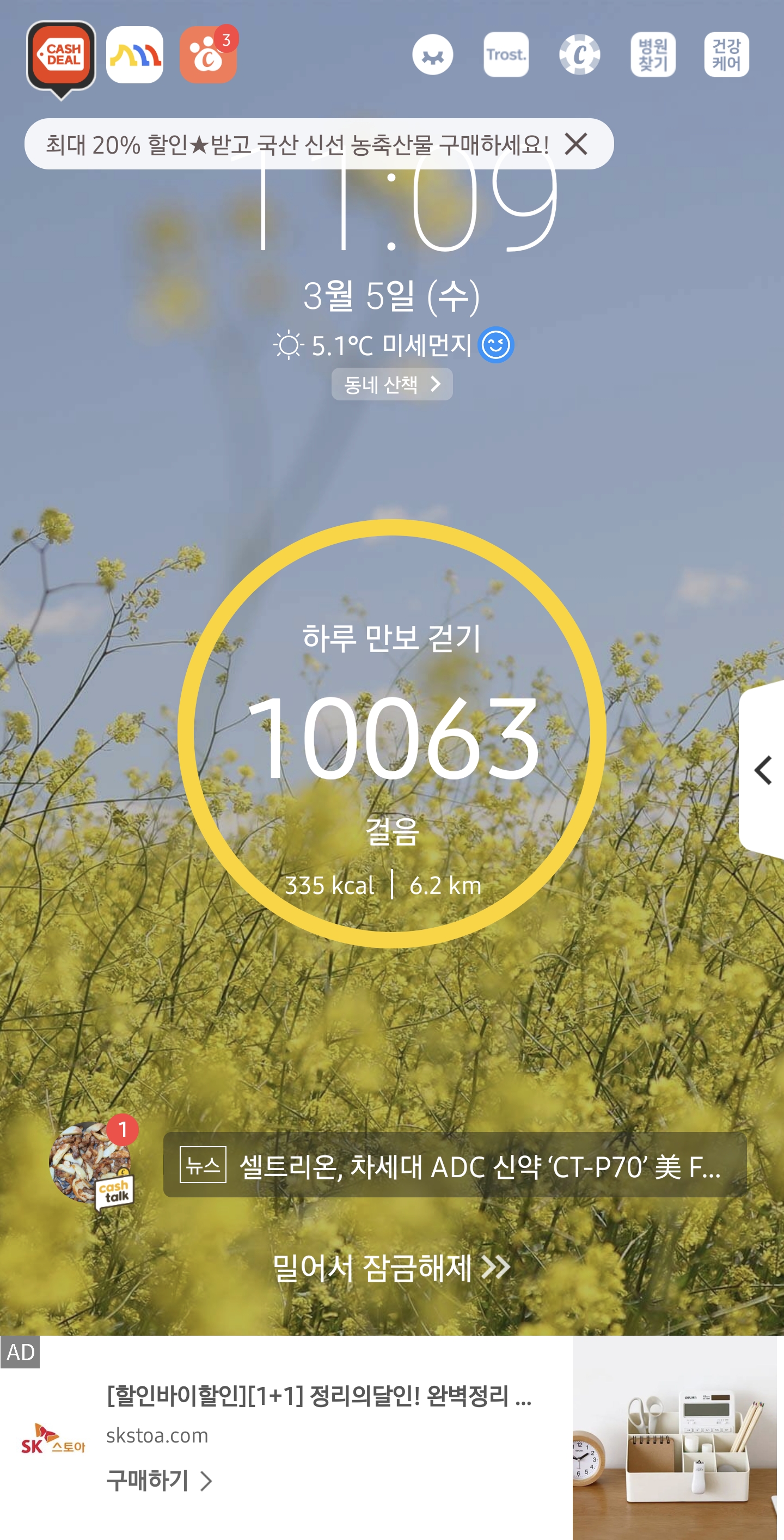
Task: Tap the Trost shortcut icon
Action: pyautogui.click(x=506, y=55)
